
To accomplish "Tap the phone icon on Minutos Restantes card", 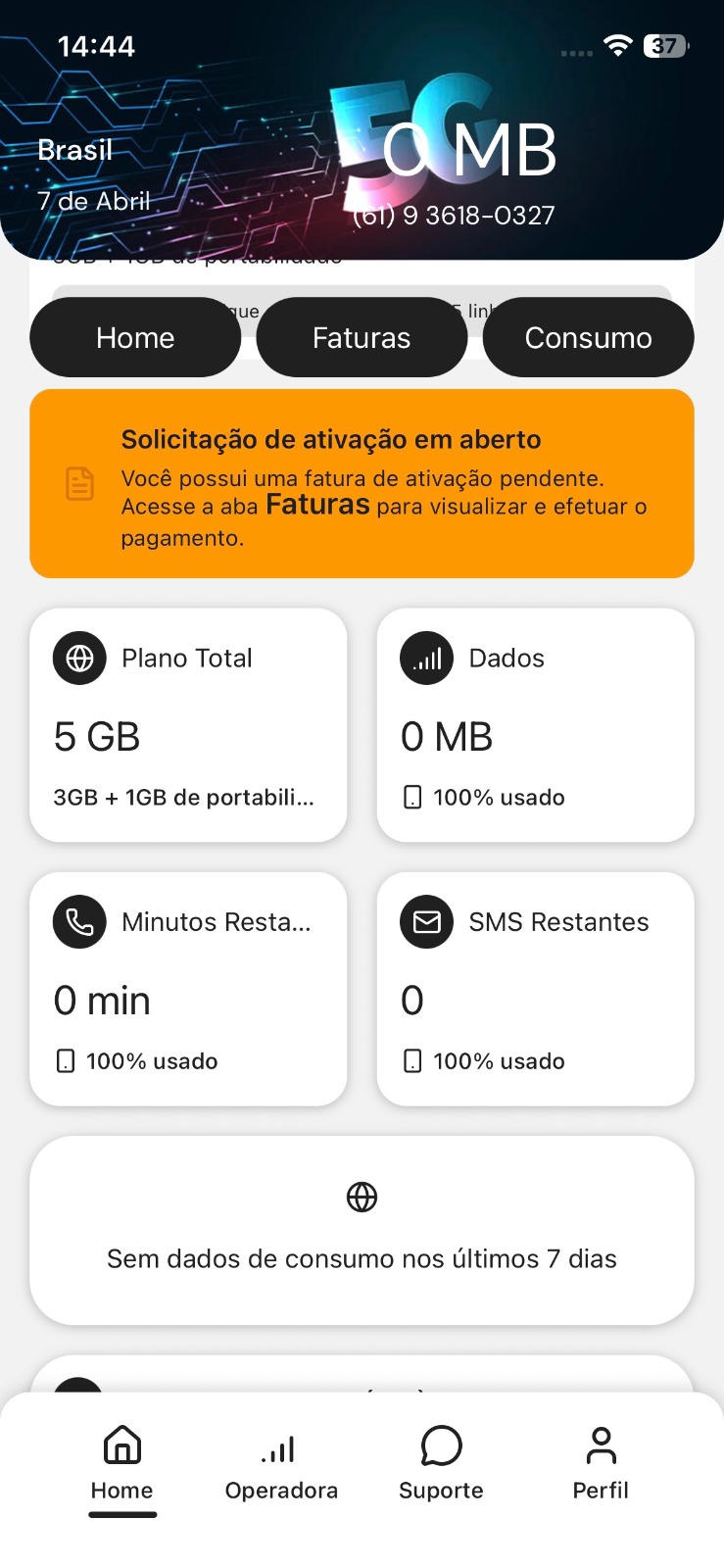I will click(x=78, y=921).
